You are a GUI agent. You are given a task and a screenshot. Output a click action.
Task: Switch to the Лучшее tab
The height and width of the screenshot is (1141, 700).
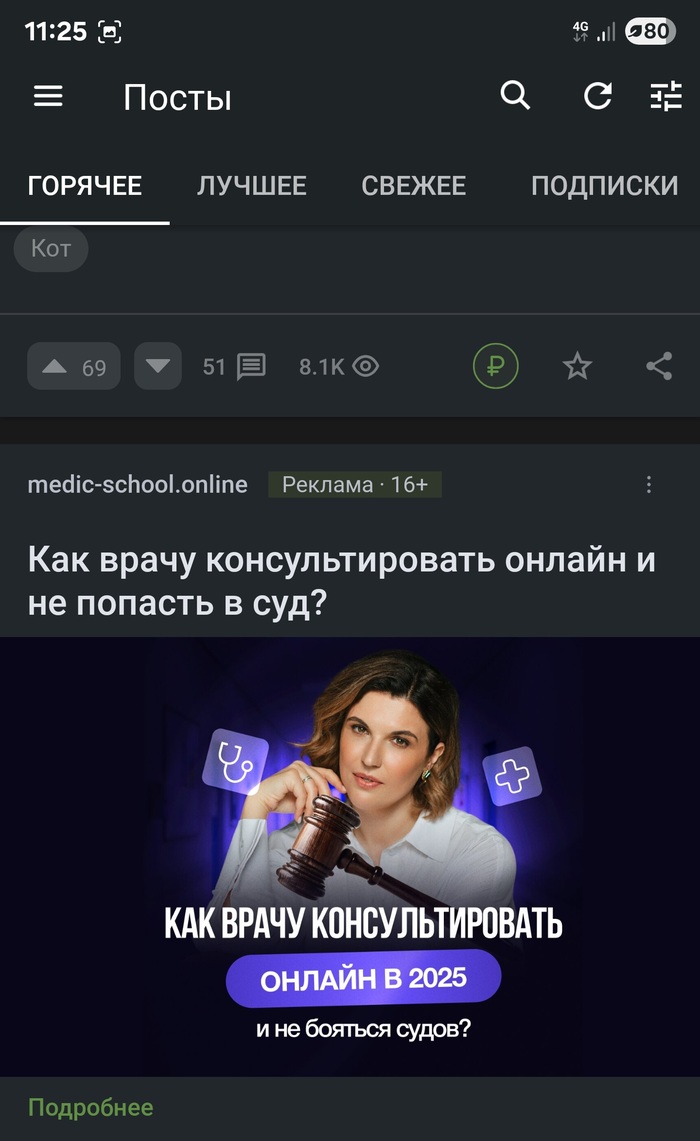252,186
